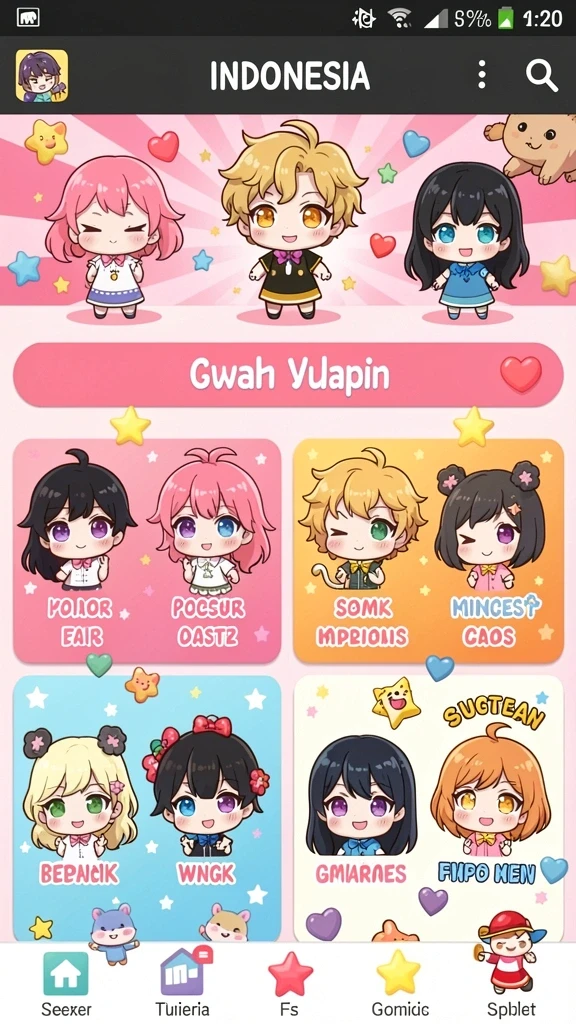The height and width of the screenshot is (1024, 576).
Task: Open the search magnifier icon
Action: pyautogui.click(x=541, y=76)
